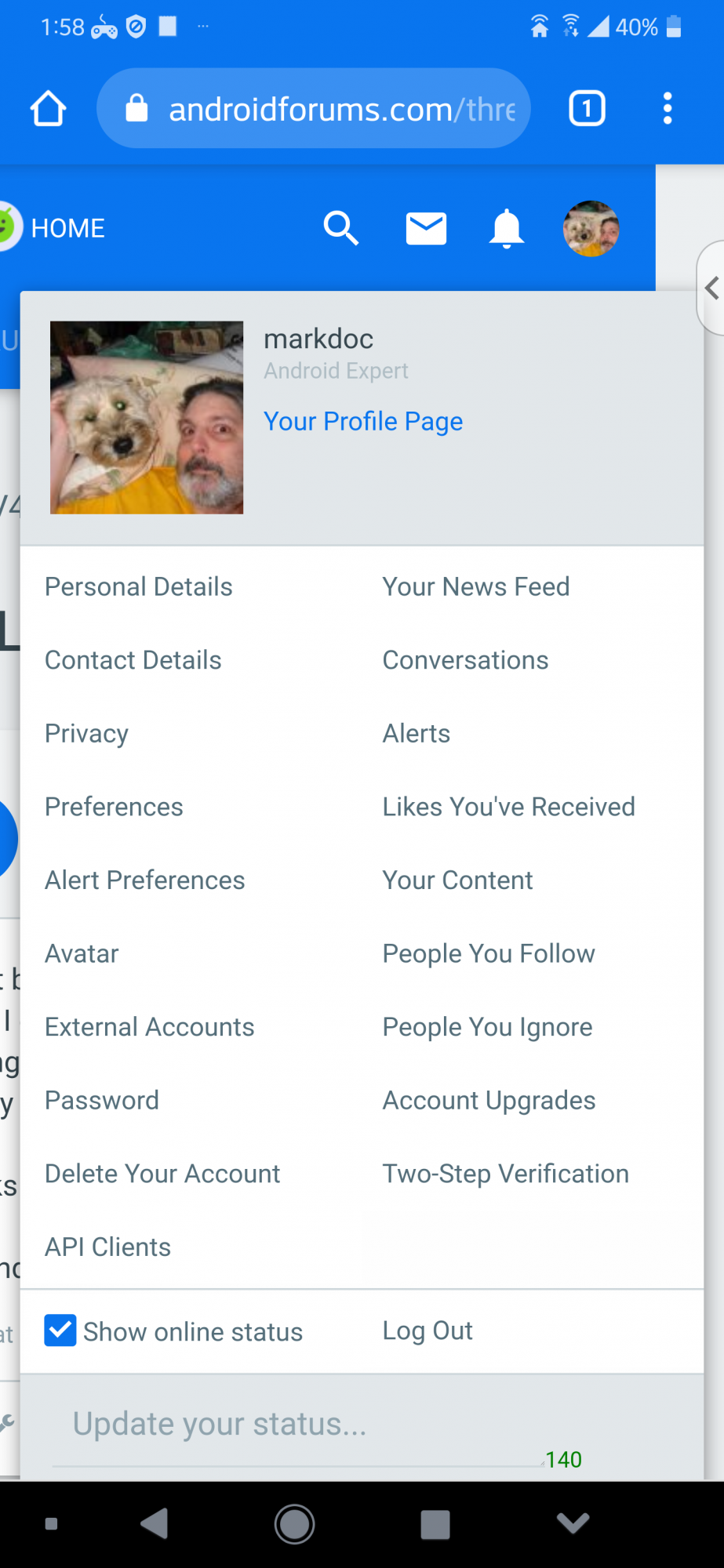The image size is (724, 1568).
Task: Open Alert Preferences
Action: pos(145,880)
